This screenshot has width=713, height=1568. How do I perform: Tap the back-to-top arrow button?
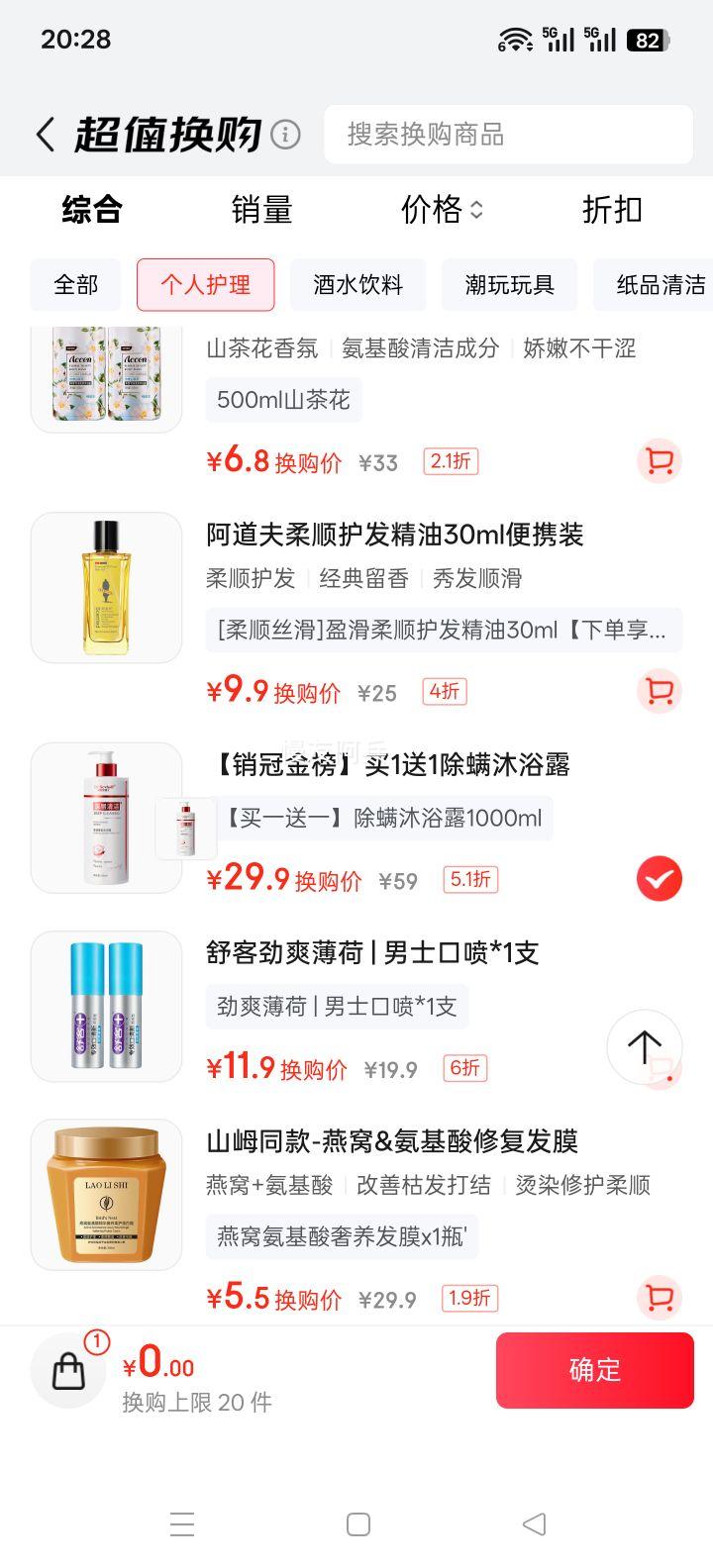(644, 1047)
